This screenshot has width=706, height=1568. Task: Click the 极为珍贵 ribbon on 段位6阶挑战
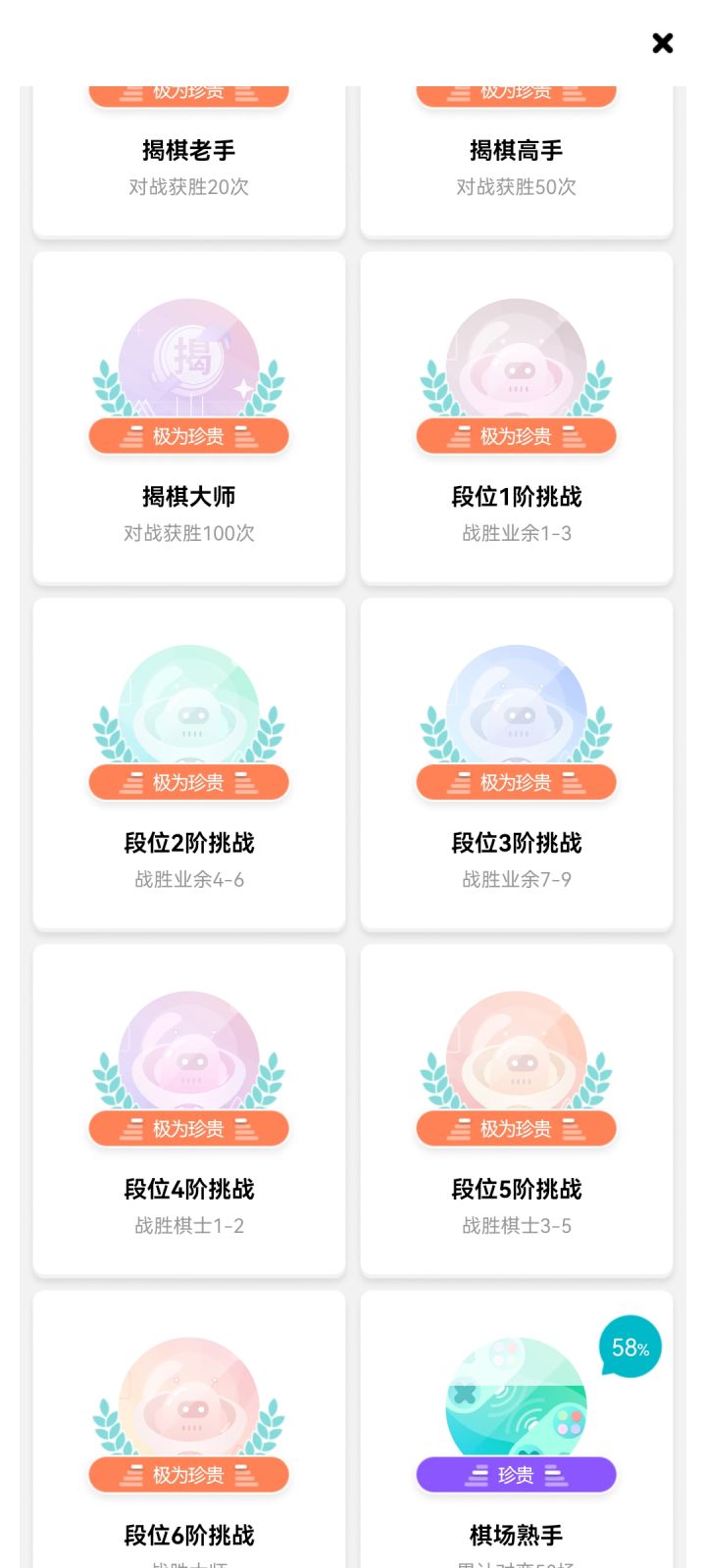[x=188, y=1474]
